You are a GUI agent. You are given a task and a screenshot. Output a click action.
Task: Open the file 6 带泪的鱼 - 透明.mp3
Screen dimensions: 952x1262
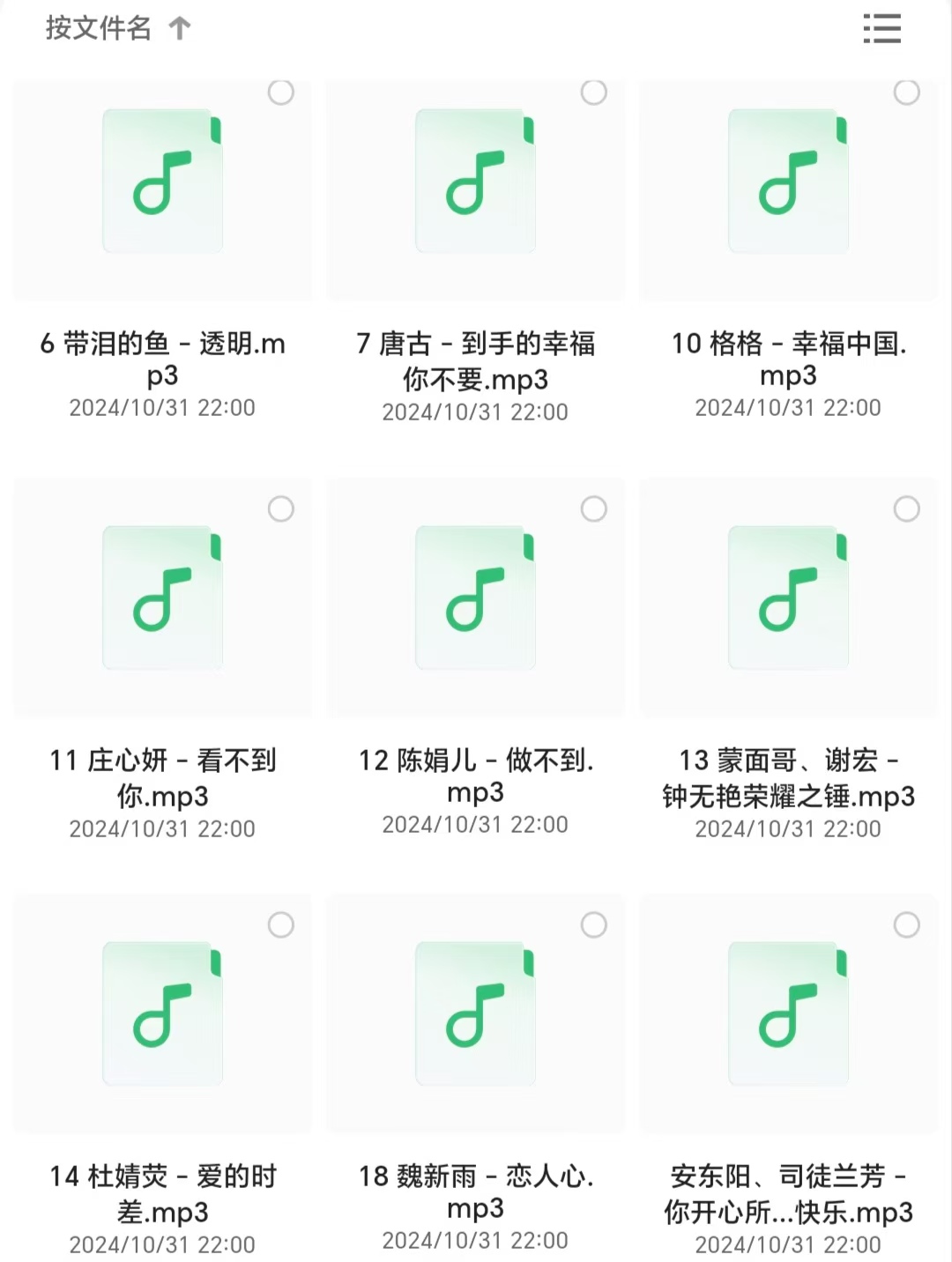(163, 182)
